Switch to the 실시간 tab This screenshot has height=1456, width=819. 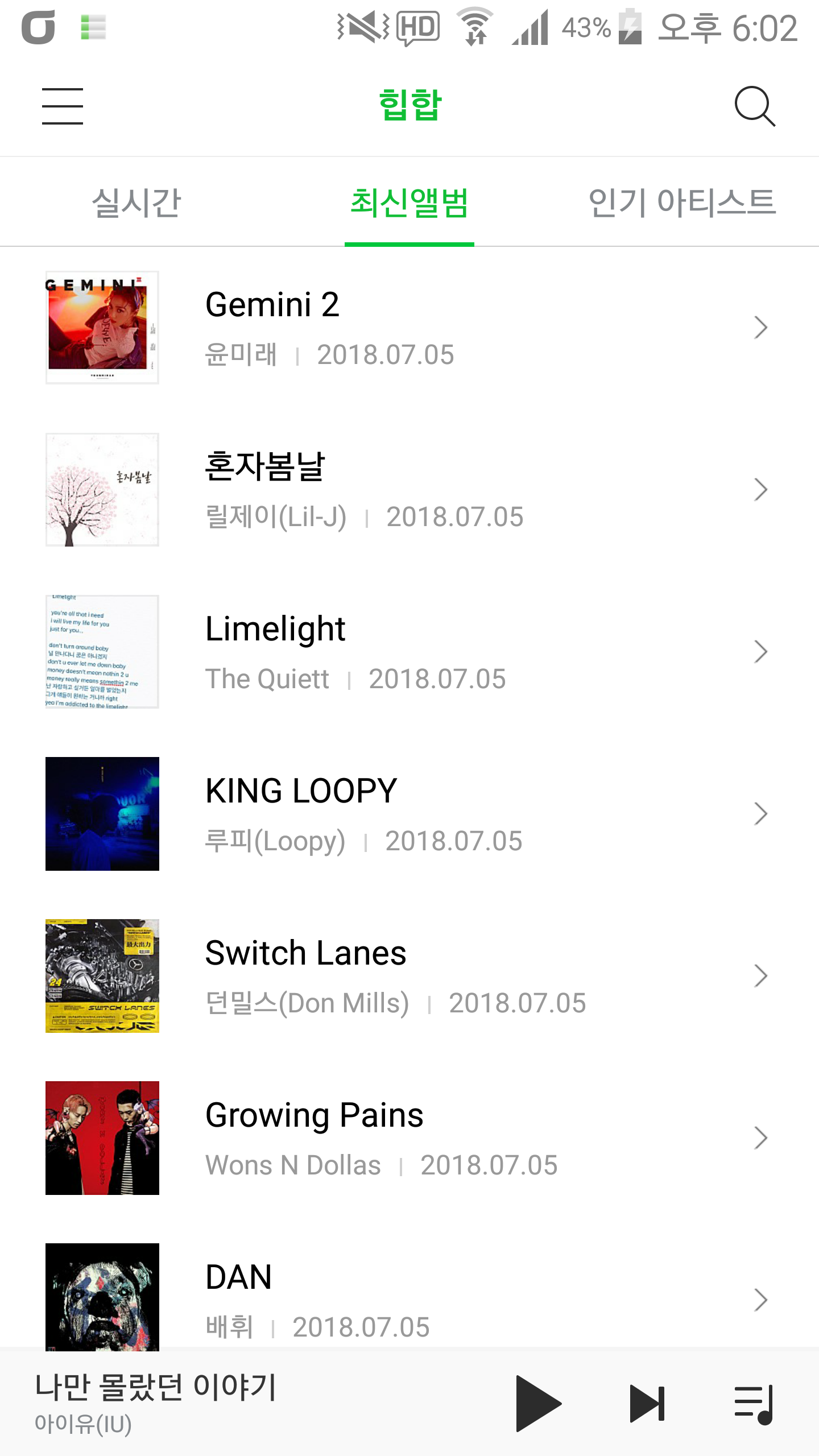point(136,203)
